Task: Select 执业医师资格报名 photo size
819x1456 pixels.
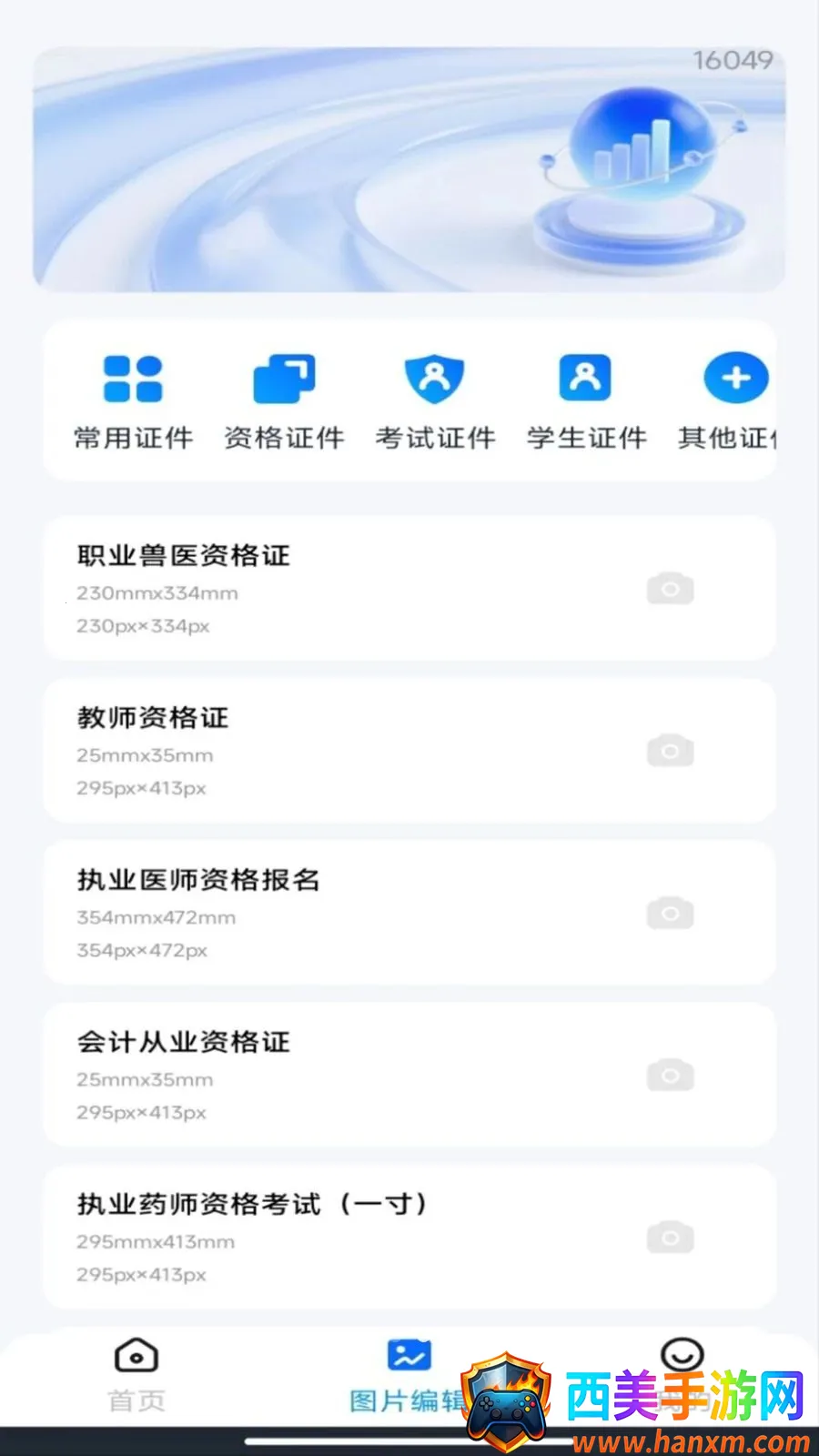Action: point(409,913)
